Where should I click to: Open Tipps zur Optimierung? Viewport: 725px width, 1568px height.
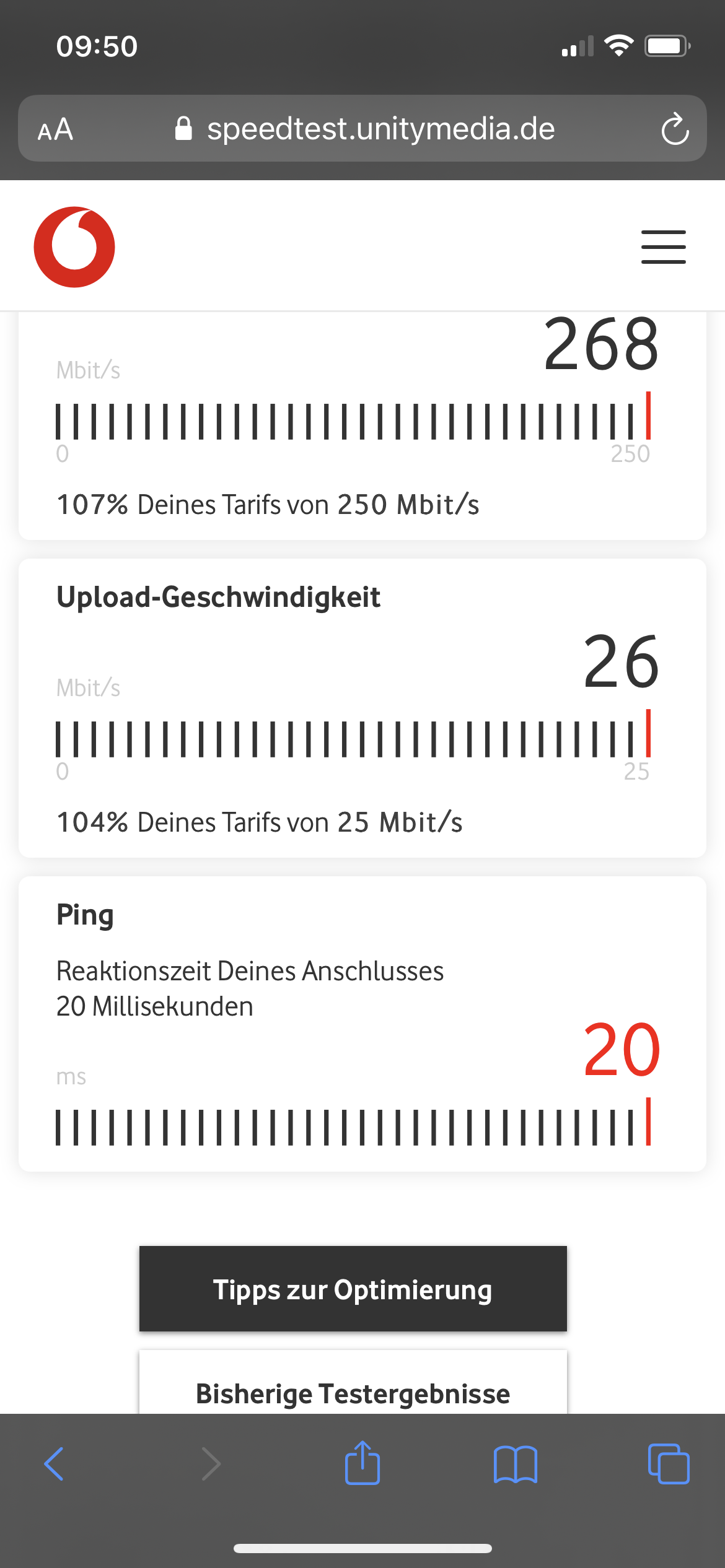353,1289
